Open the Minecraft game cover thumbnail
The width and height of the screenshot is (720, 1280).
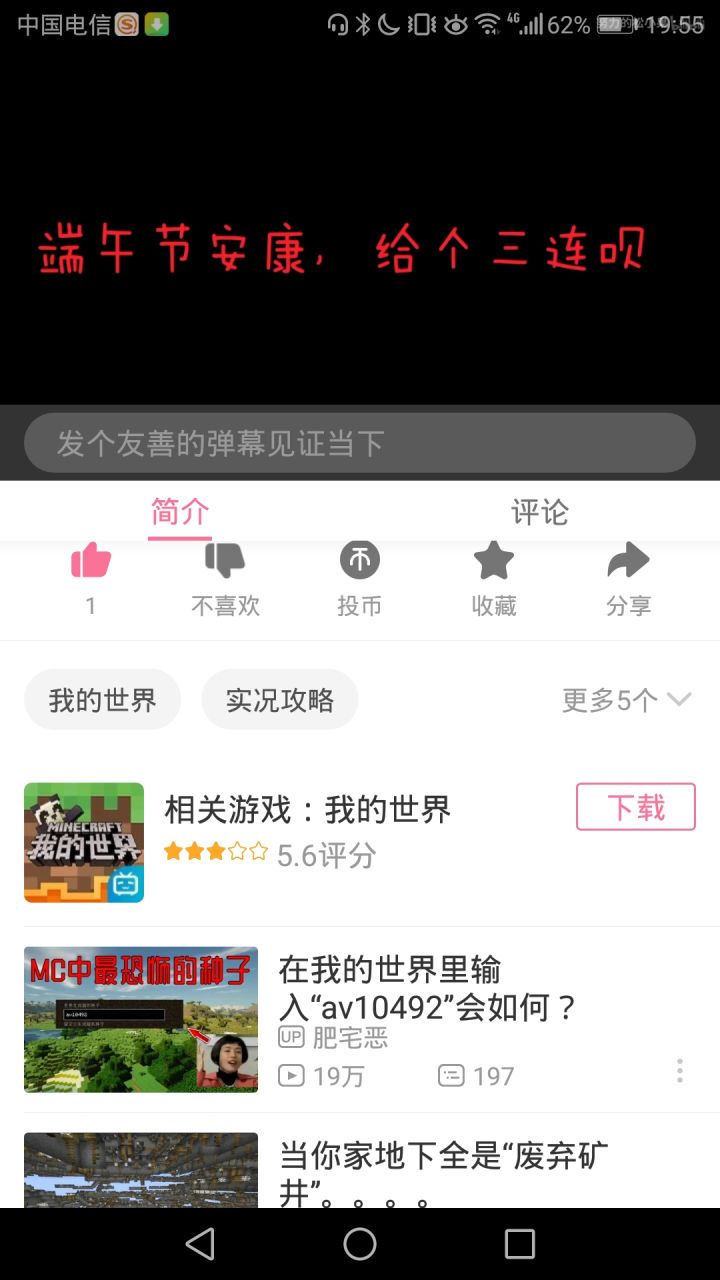pos(84,842)
